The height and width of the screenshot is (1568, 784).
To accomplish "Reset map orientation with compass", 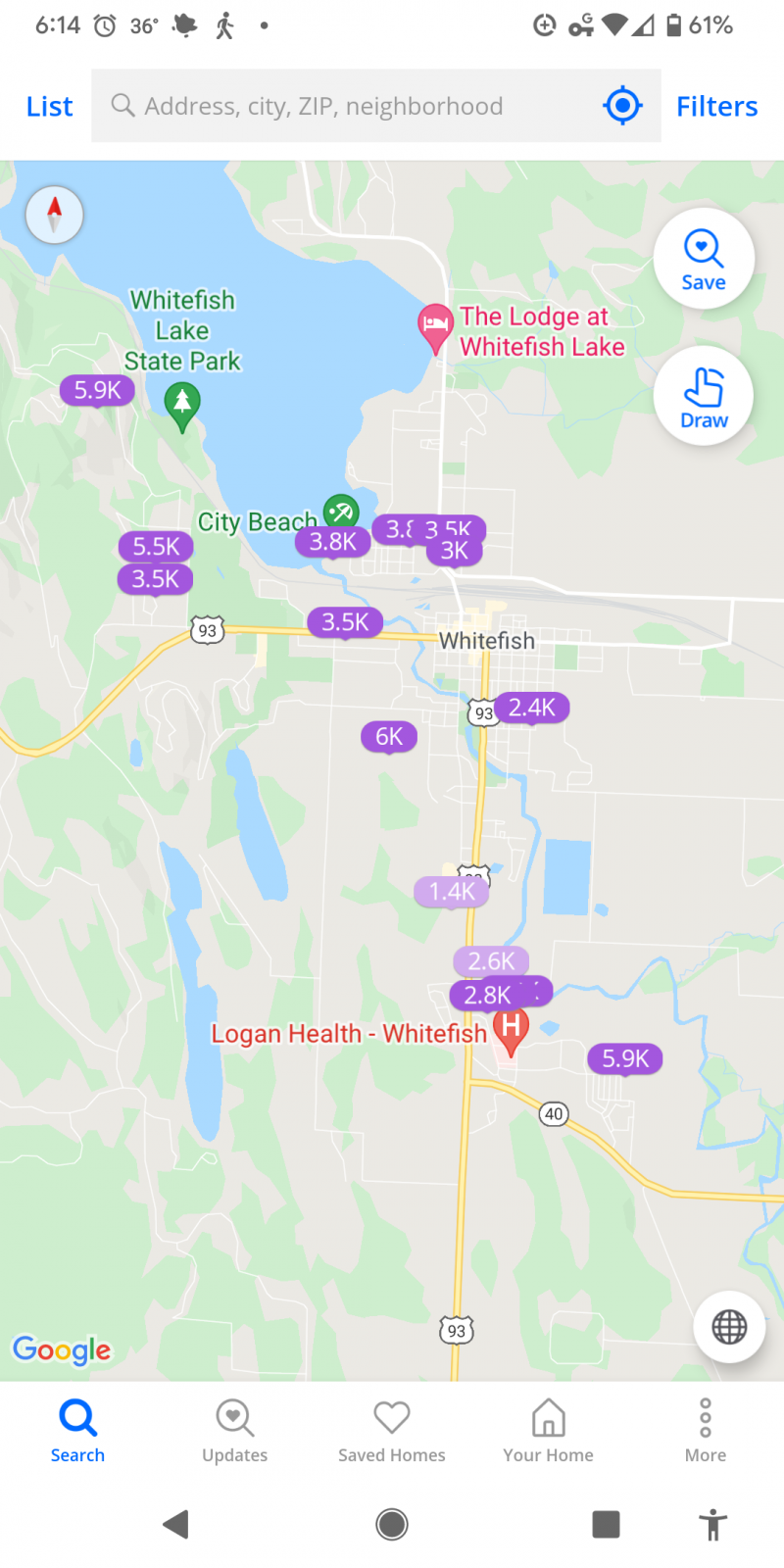I will tap(55, 214).
